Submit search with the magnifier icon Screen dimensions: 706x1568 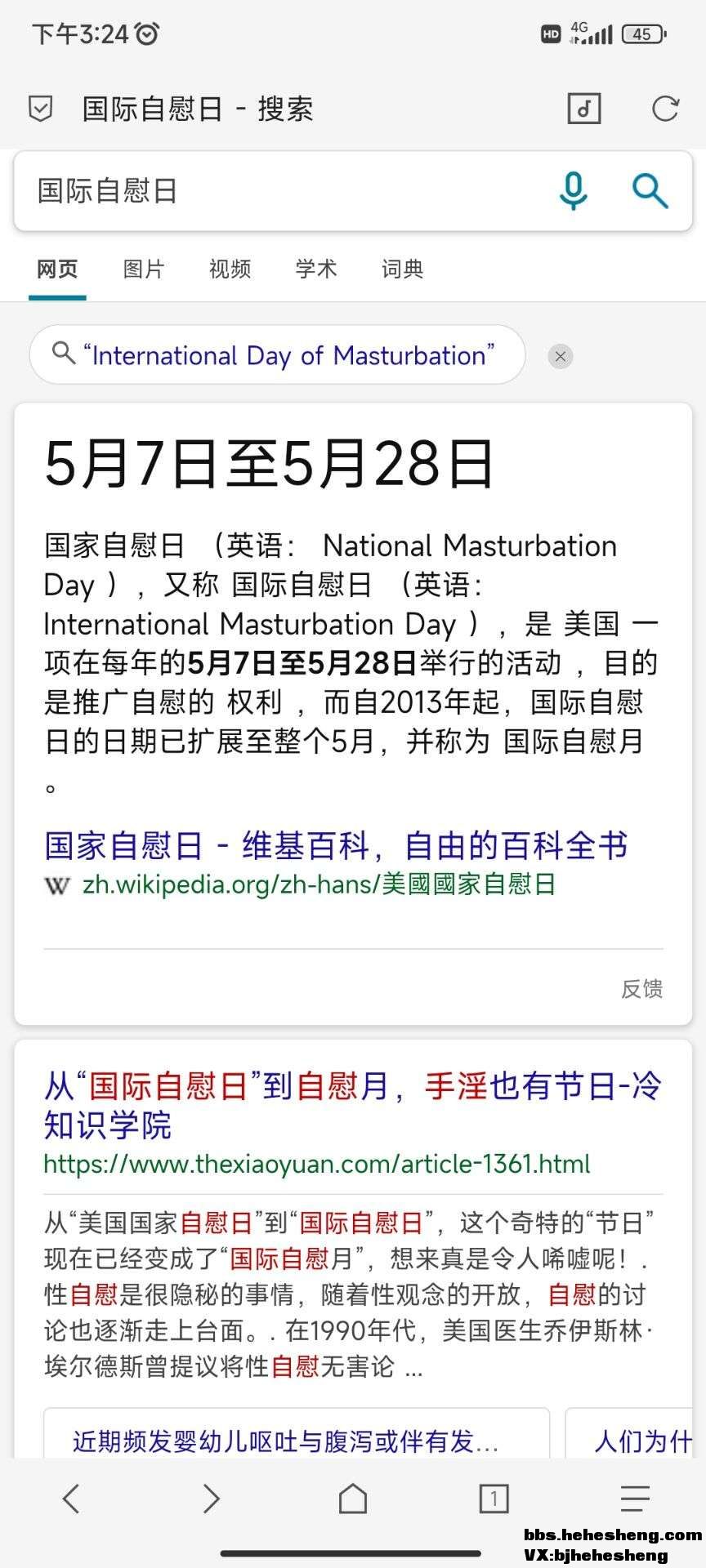click(x=650, y=191)
